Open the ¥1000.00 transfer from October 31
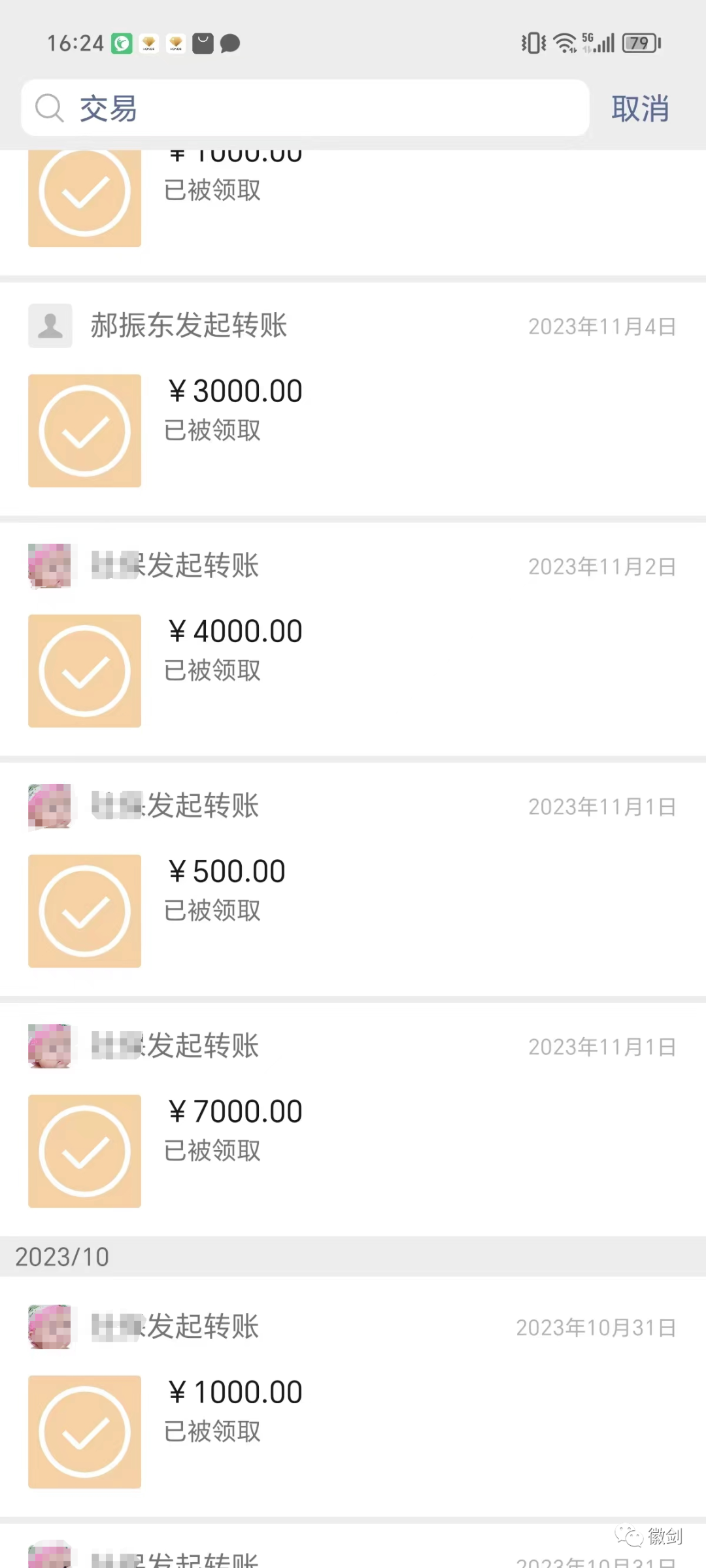 (x=233, y=1411)
